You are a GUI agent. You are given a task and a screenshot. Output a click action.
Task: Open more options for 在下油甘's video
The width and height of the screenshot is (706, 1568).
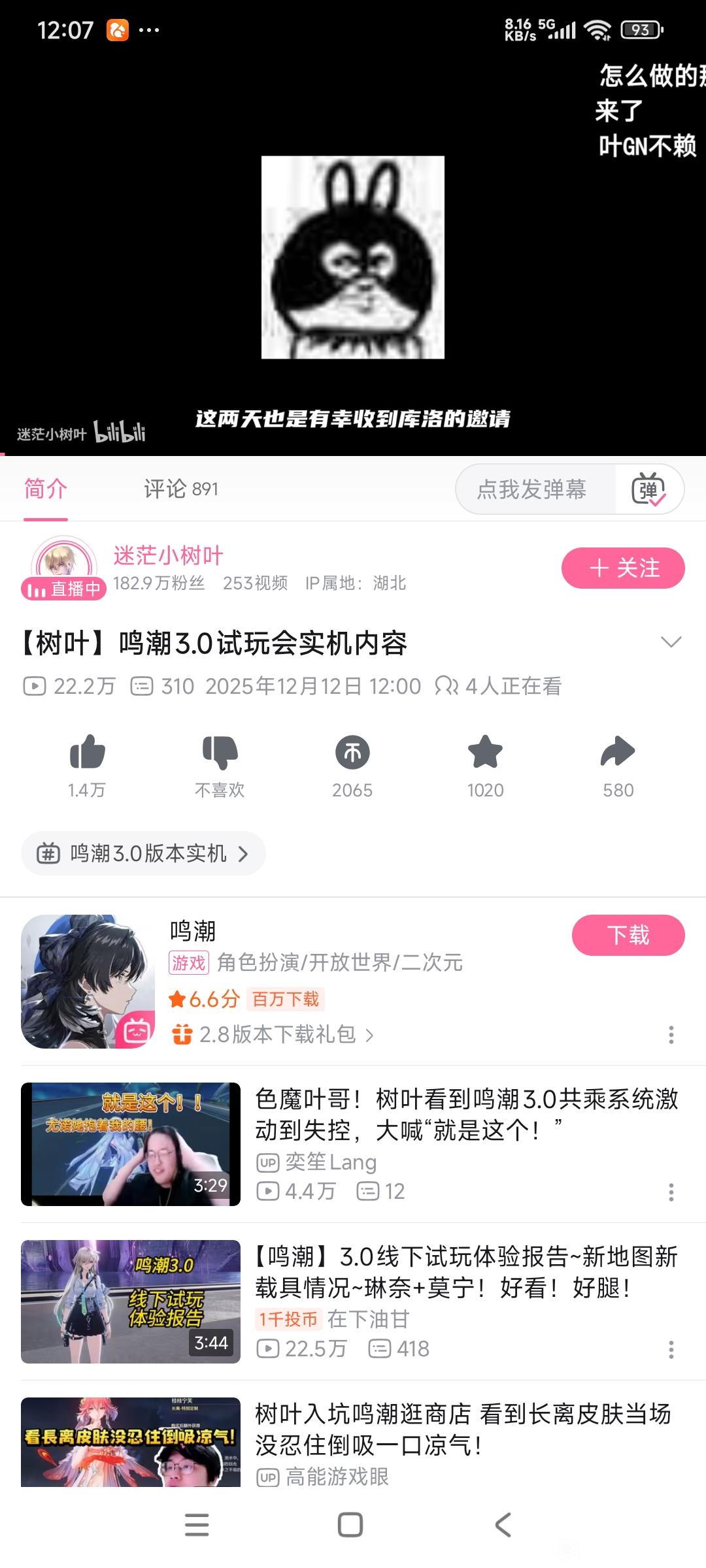point(671,1350)
